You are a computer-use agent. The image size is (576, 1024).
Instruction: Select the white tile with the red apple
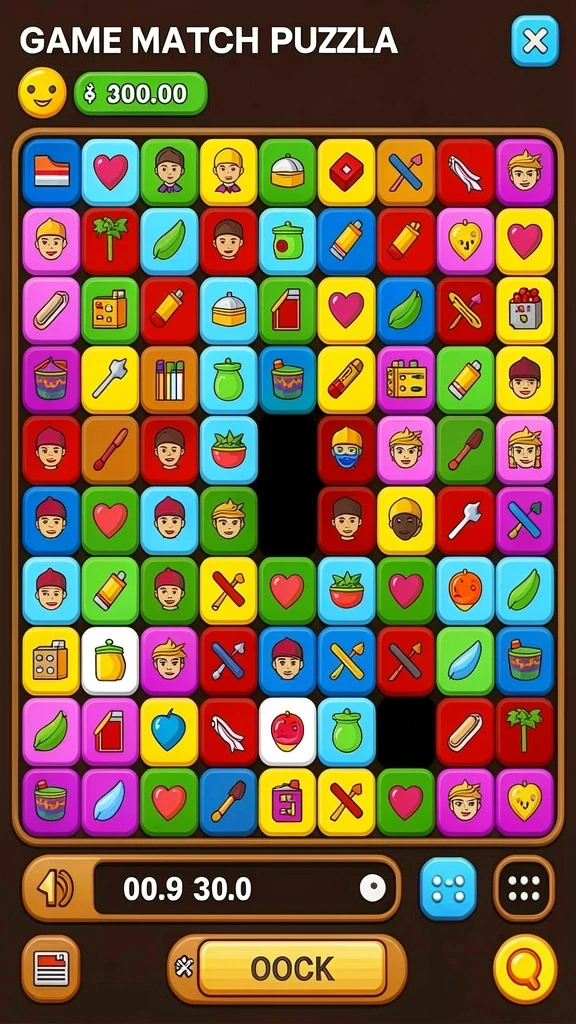(288, 731)
